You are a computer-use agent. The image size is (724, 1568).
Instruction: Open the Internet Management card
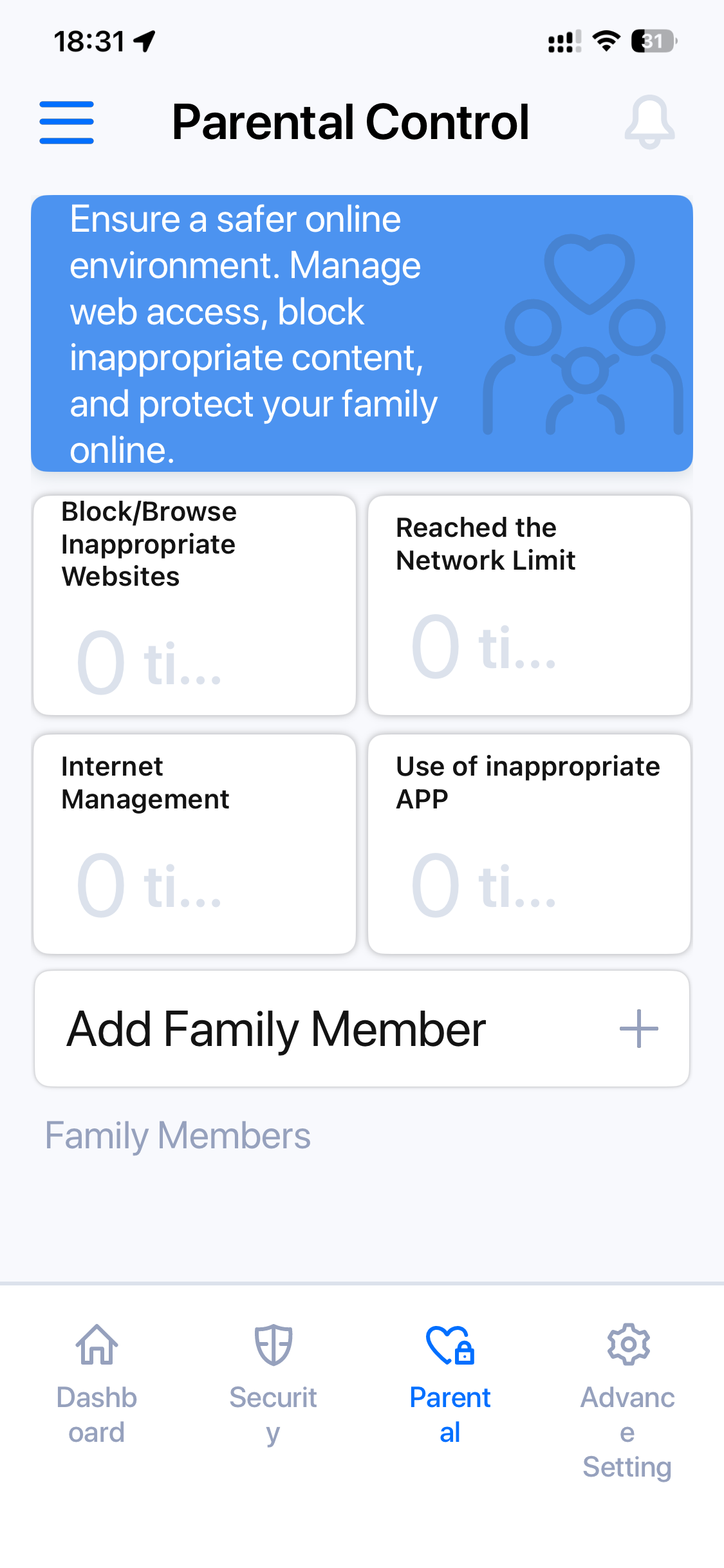coord(194,844)
